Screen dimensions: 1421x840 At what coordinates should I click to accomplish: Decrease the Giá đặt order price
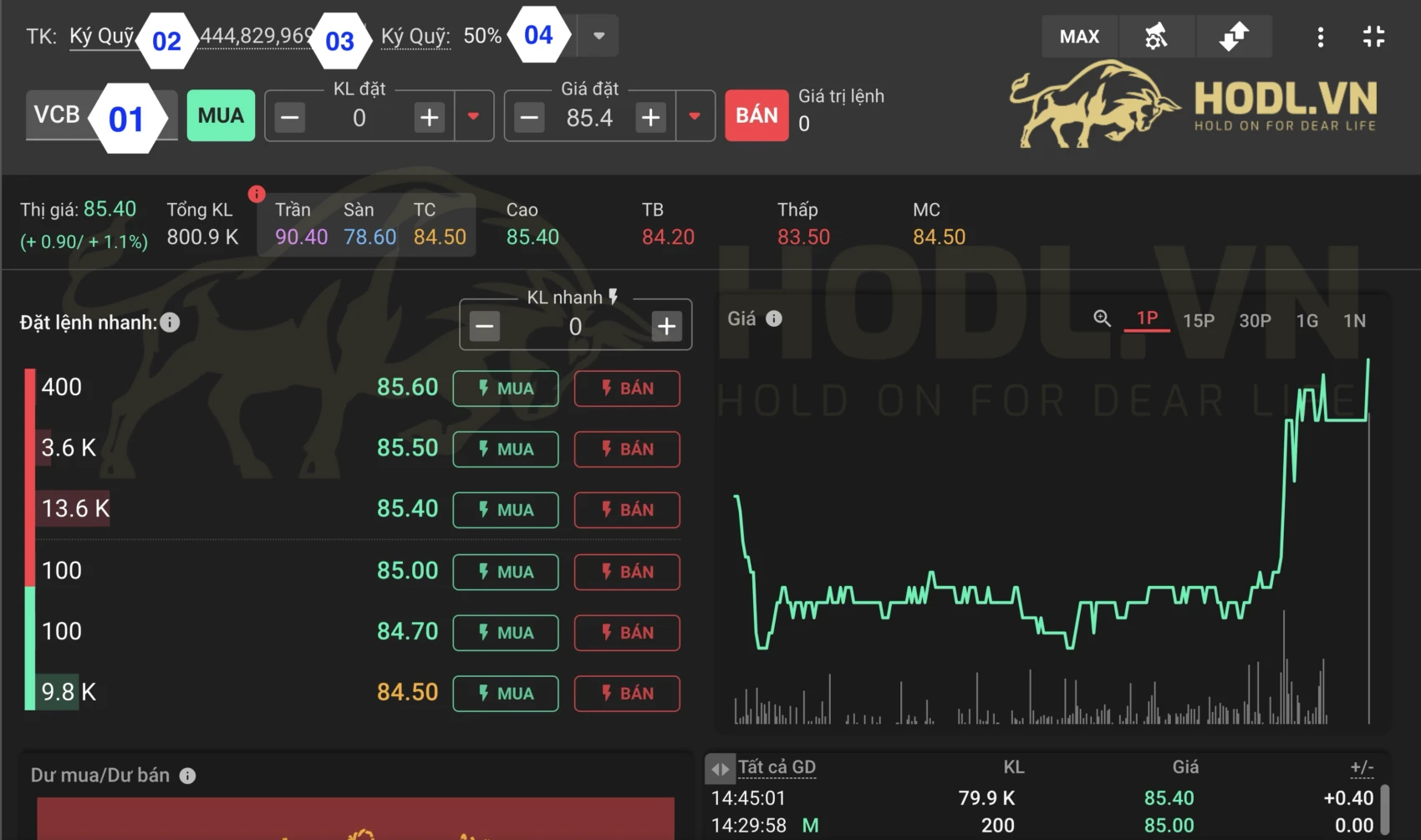529,118
